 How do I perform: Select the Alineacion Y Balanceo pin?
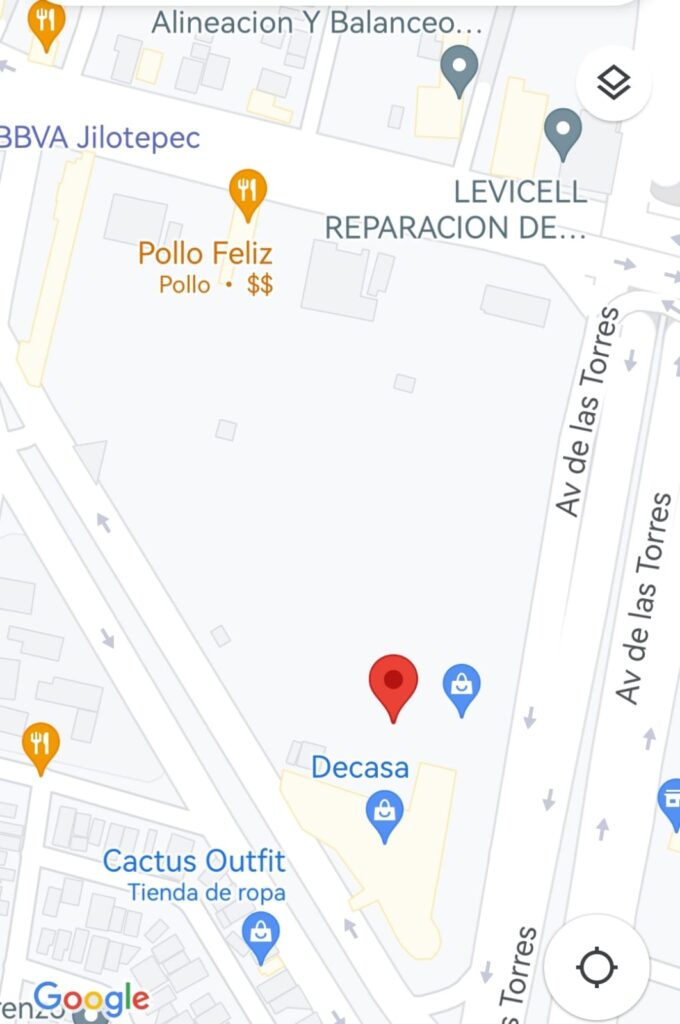click(459, 70)
